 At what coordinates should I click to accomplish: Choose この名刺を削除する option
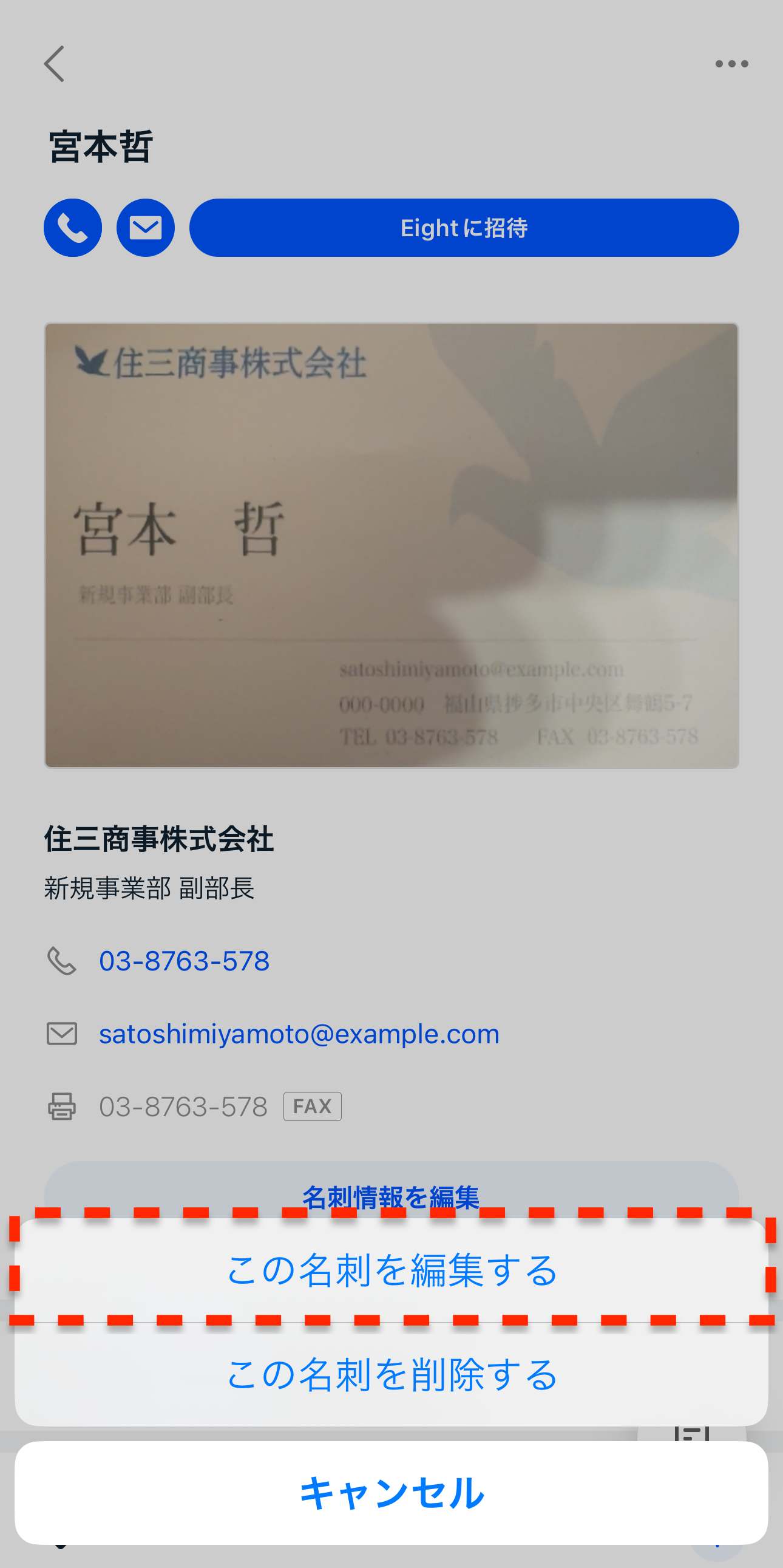coord(391,1374)
